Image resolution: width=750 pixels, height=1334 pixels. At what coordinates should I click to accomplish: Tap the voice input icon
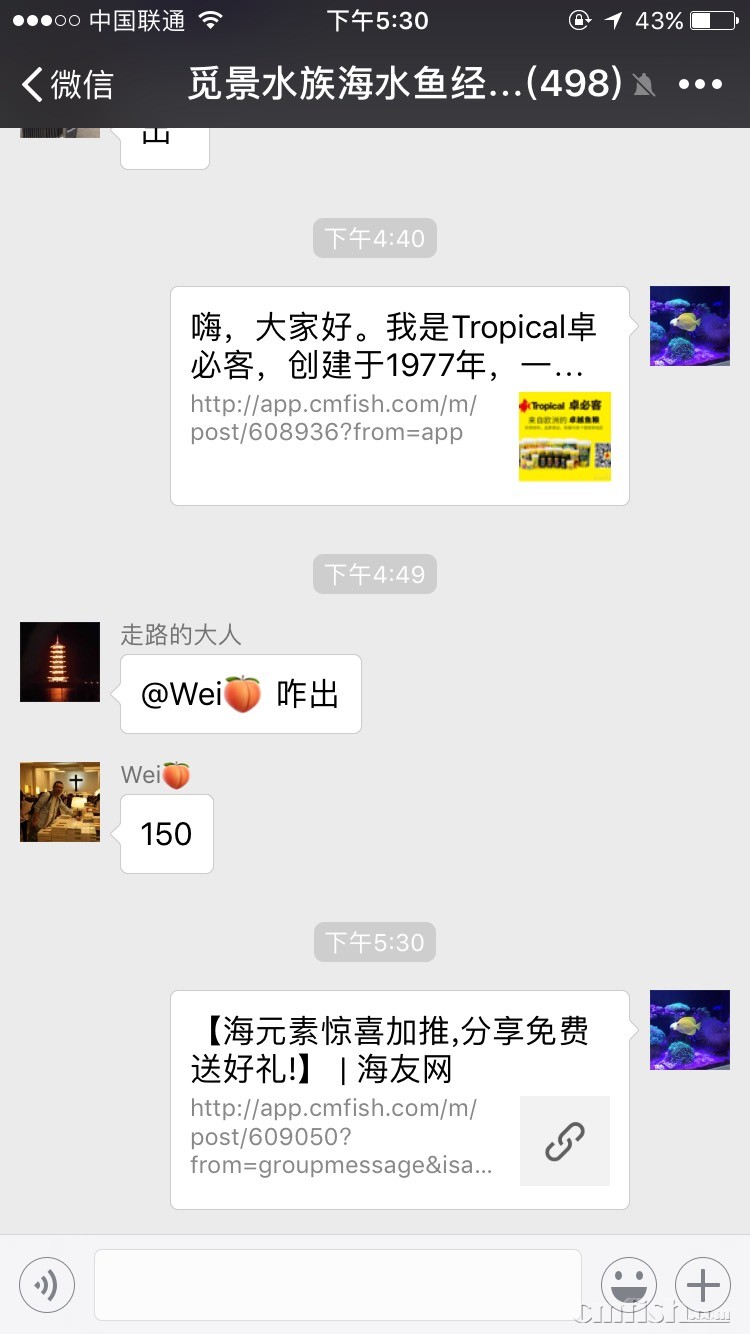click(x=46, y=1285)
